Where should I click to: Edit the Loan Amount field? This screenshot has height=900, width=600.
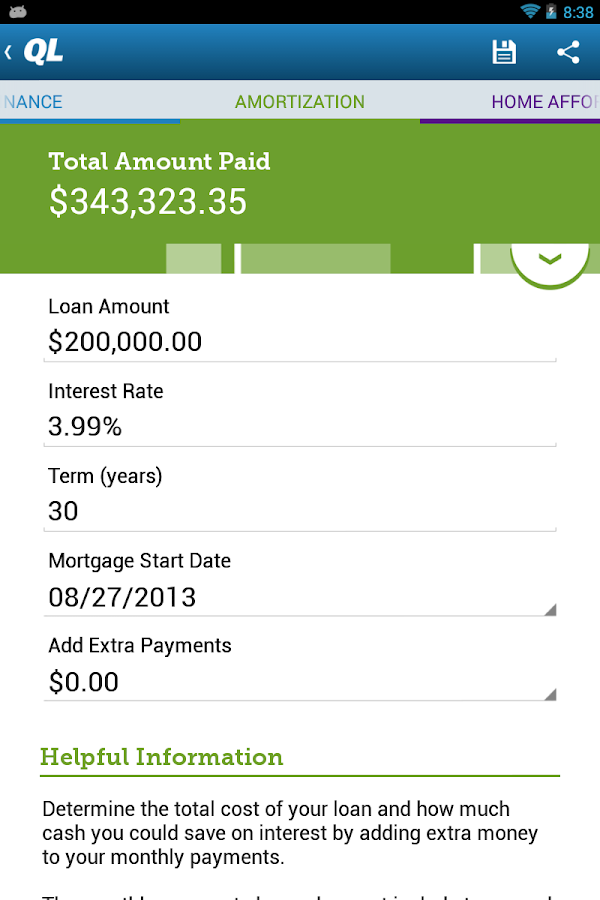click(x=300, y=342)
